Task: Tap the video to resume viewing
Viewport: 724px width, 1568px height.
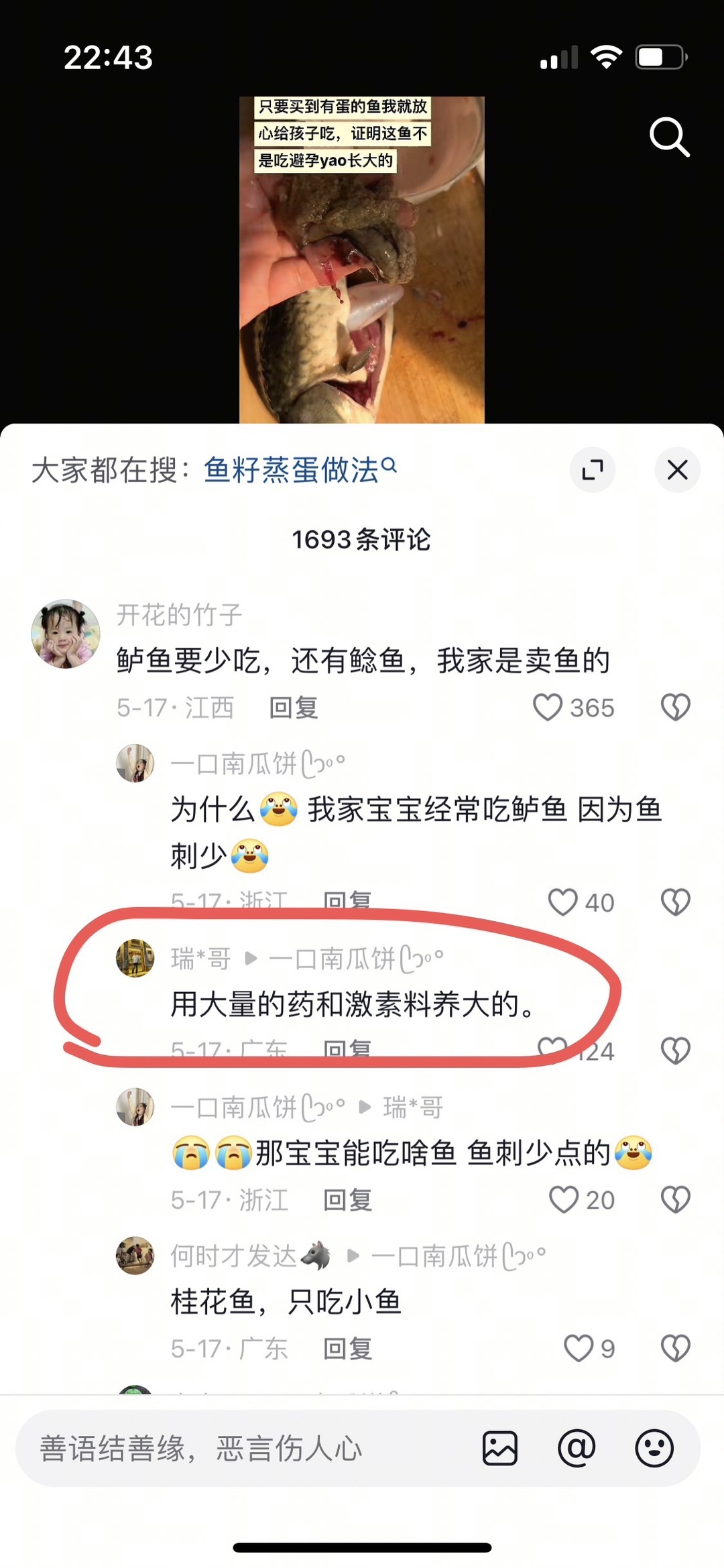Action: [x=362, y=261]
